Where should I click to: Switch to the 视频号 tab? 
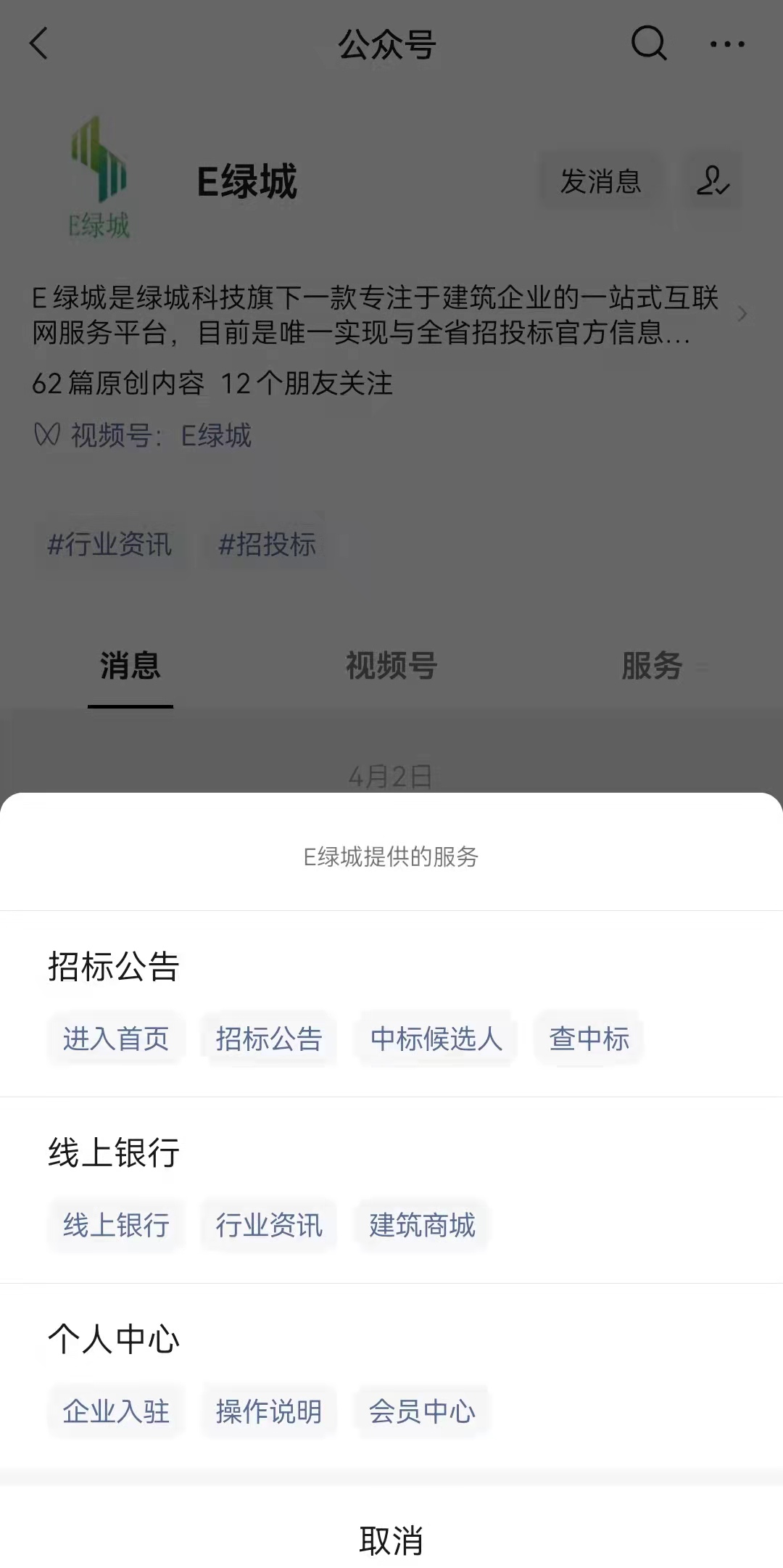[x=389, y=667]
